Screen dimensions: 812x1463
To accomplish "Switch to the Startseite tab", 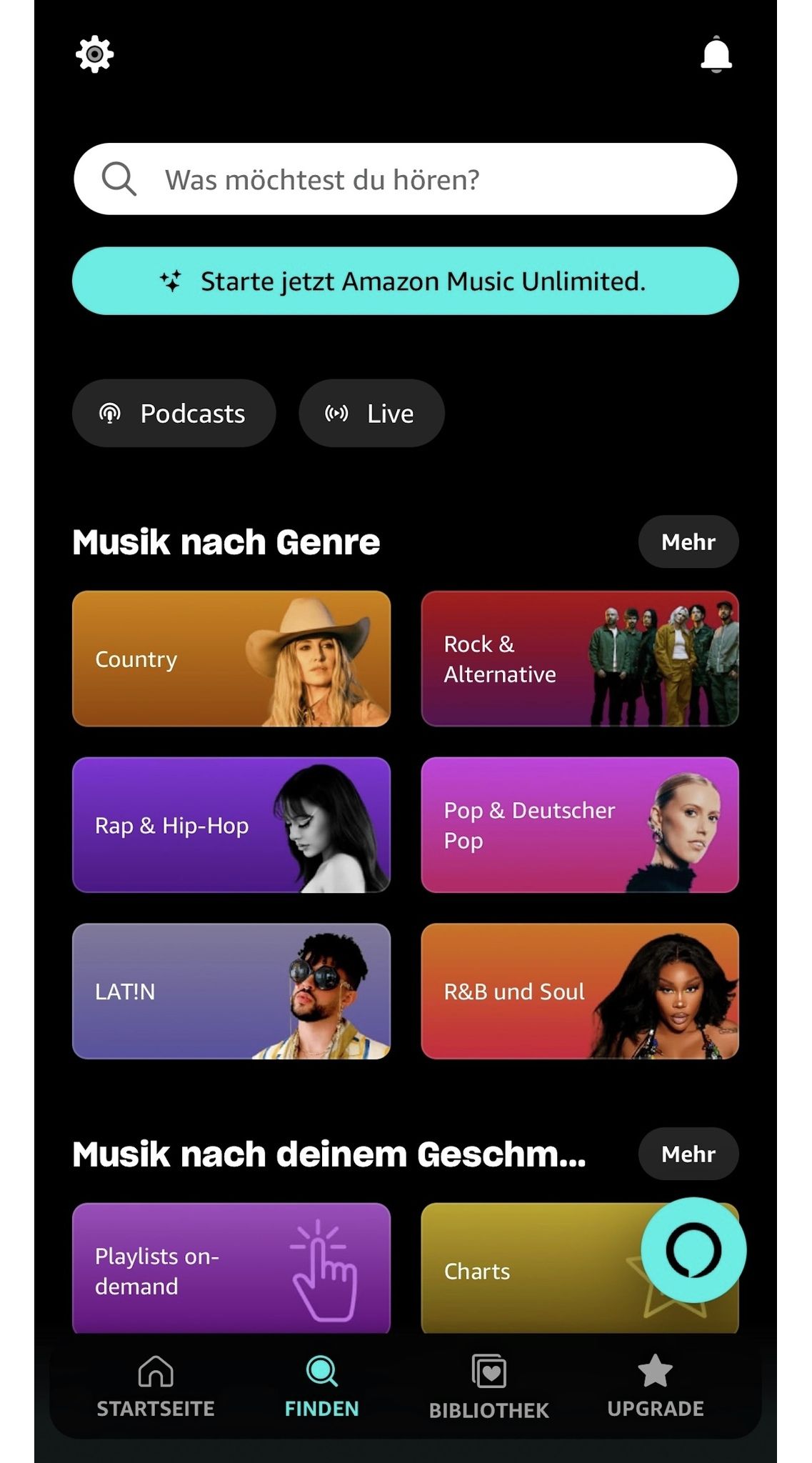I will pos(155,1387).
